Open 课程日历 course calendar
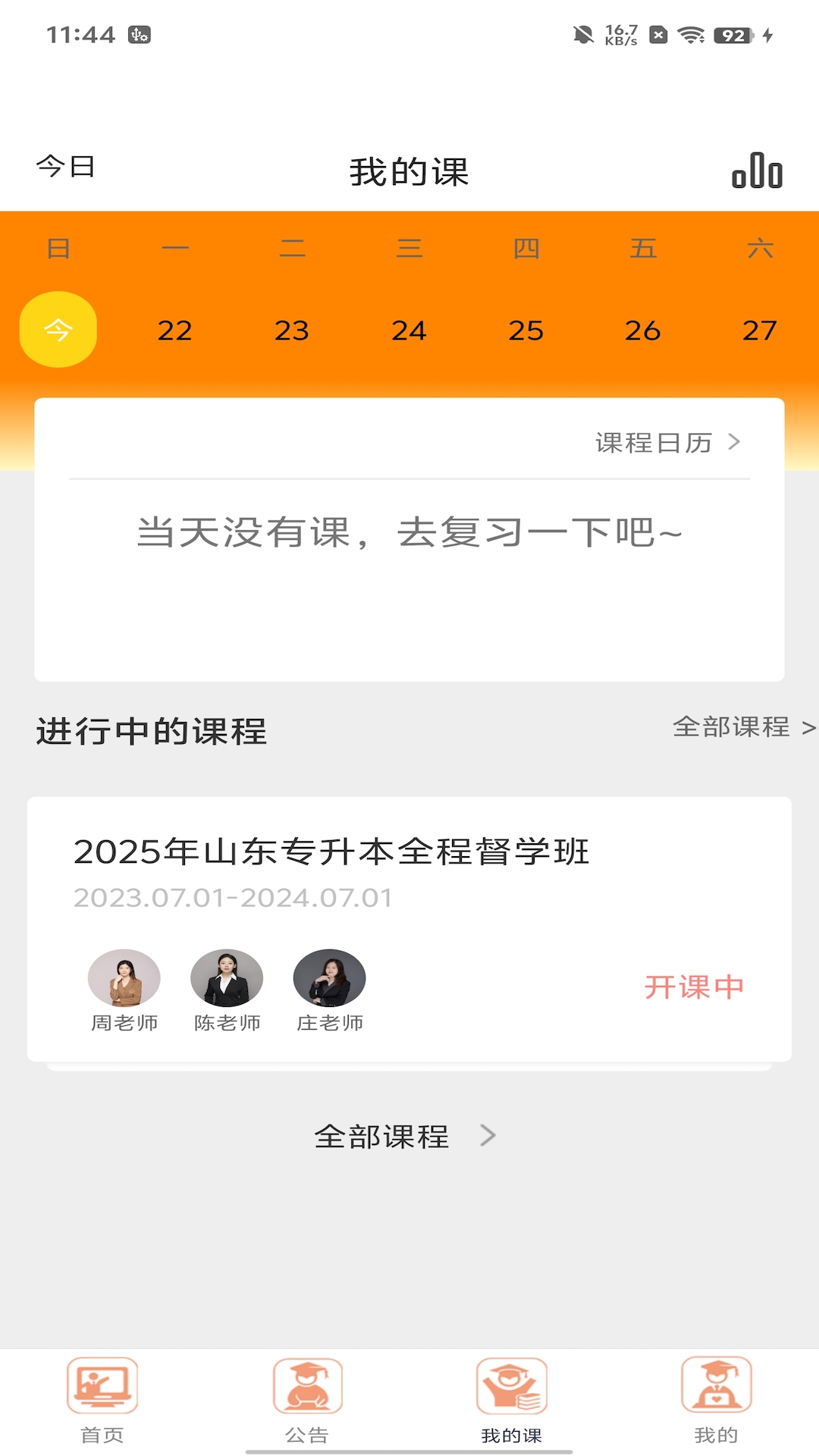The image size is (819, 1456). [x=667, y=442]
